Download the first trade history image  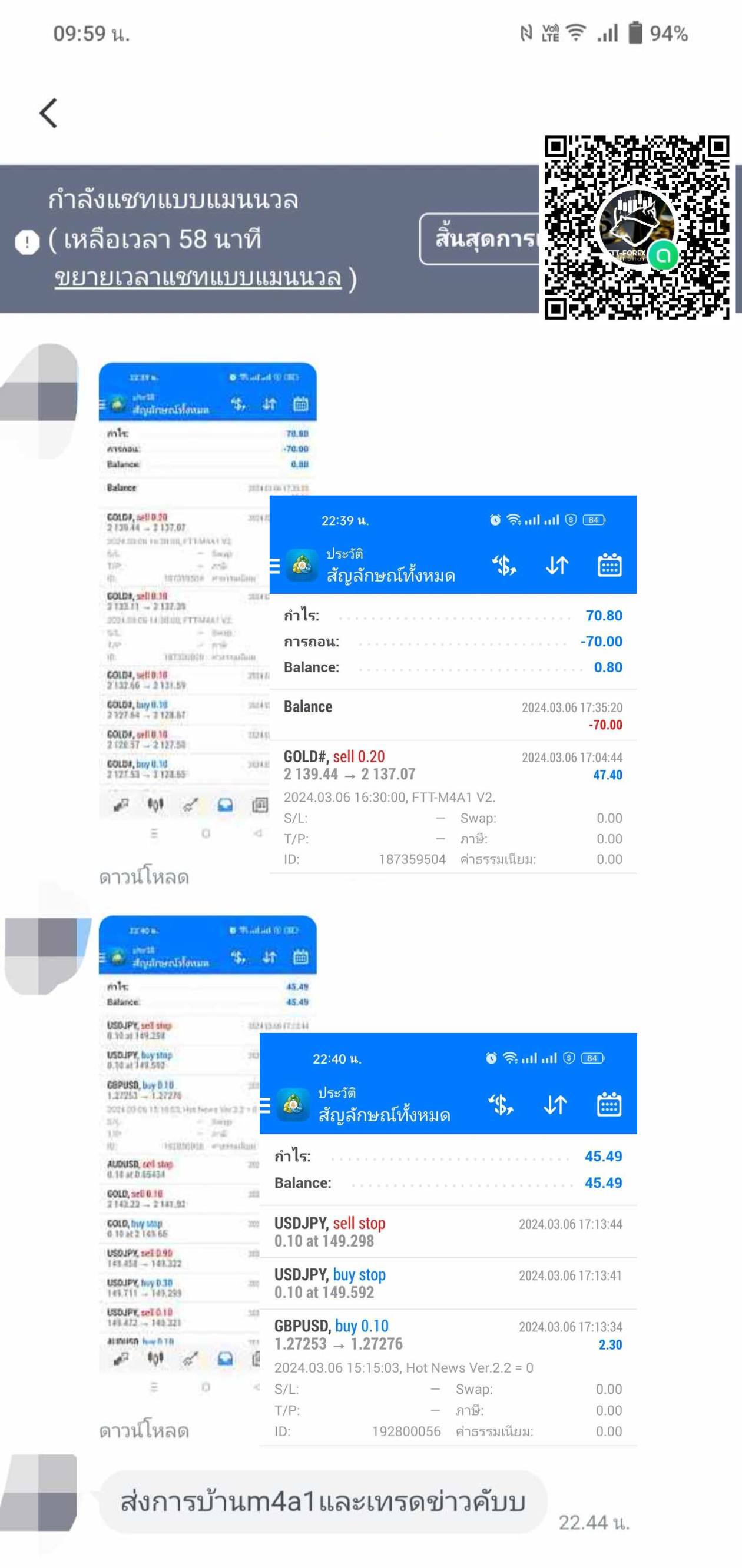pyautogui.click(x=144, y=877)
